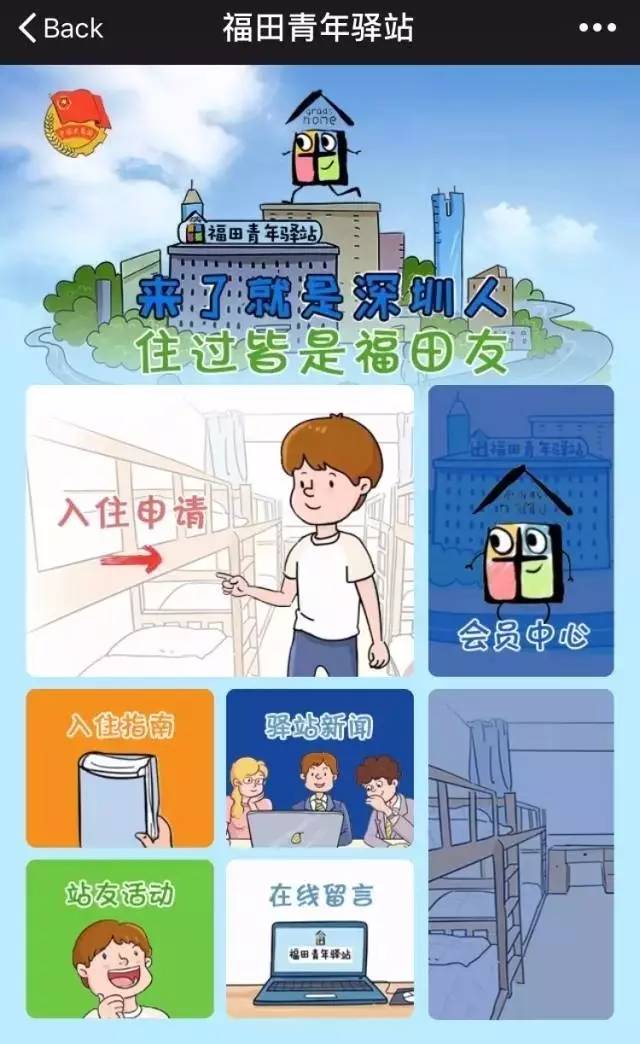Open the 会员中心 member center tile
Viewport: 640px width, 1044px height.
tap(521, 531)
